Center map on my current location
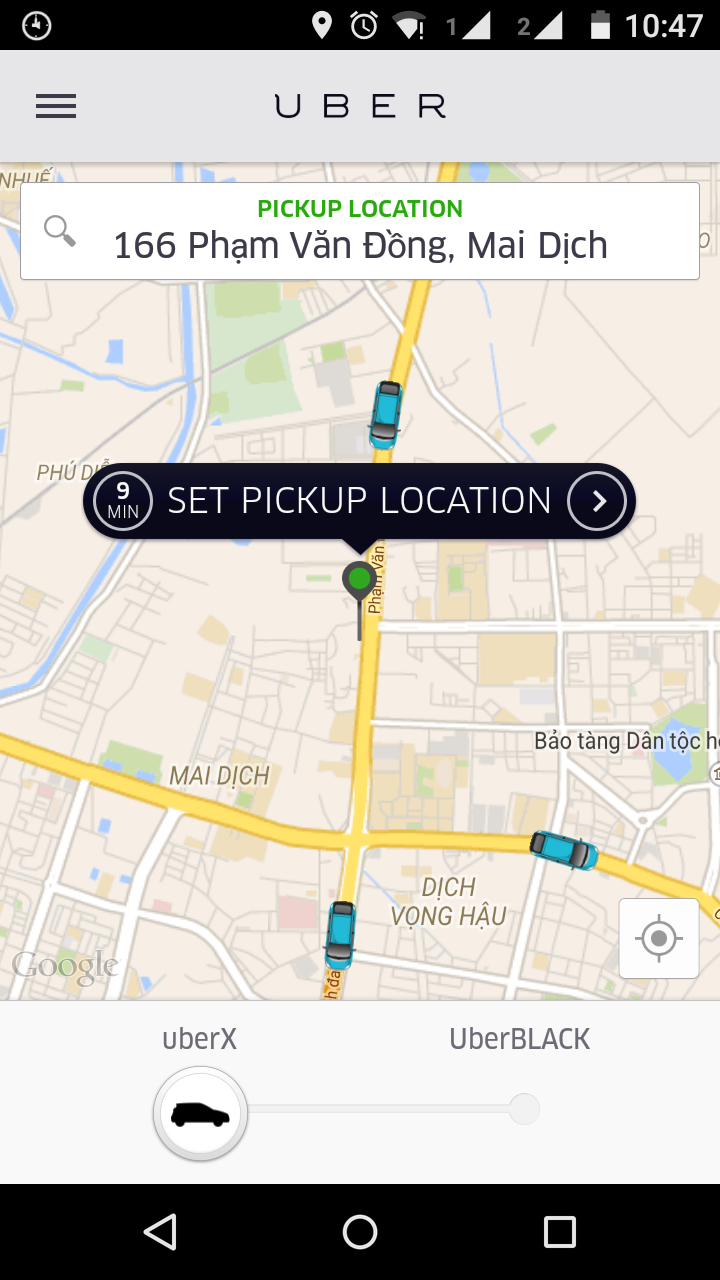This screenshot has height=1280, width=720. click(x=658, y=938)
